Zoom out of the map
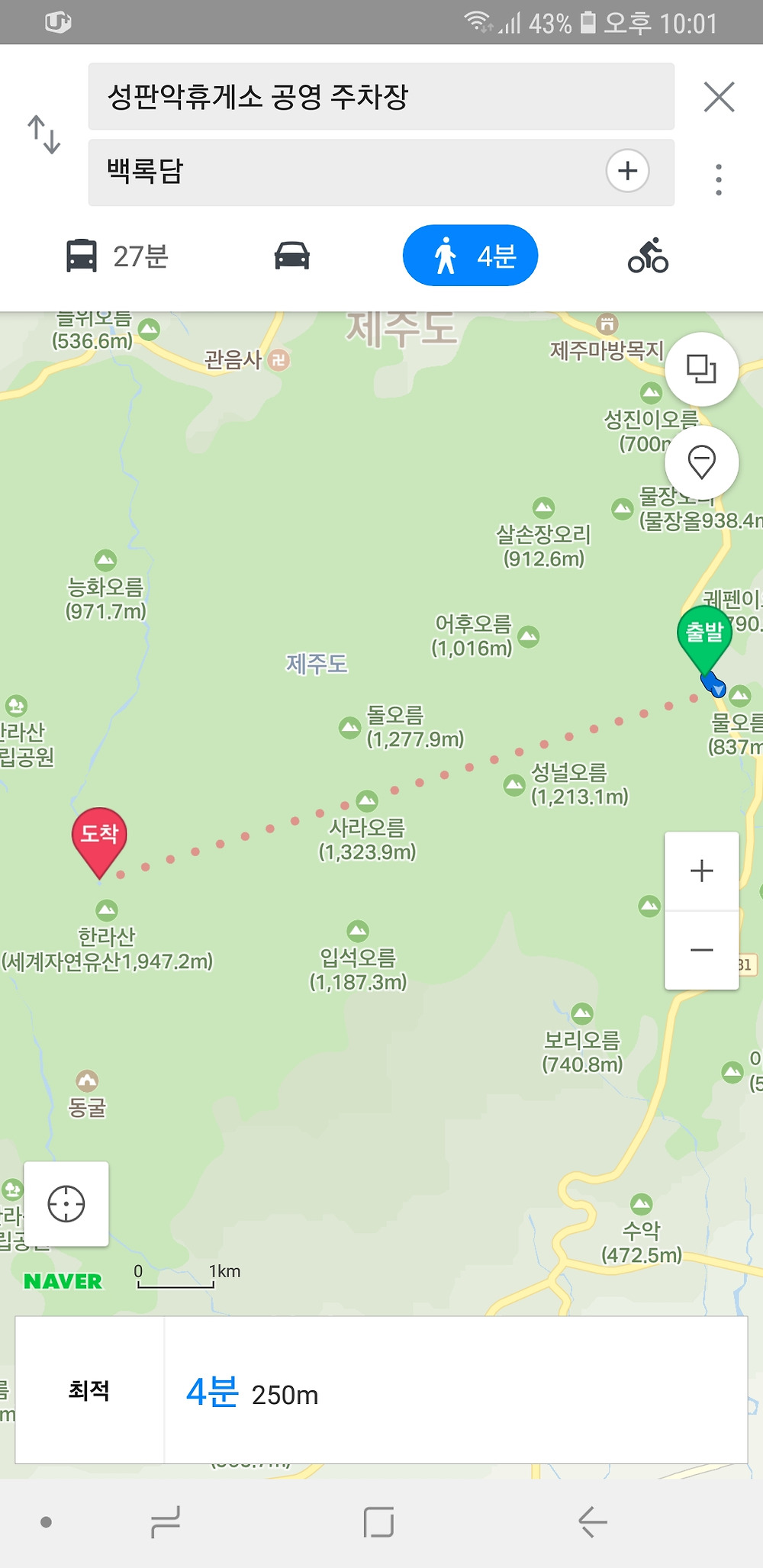 pos(701,950)
